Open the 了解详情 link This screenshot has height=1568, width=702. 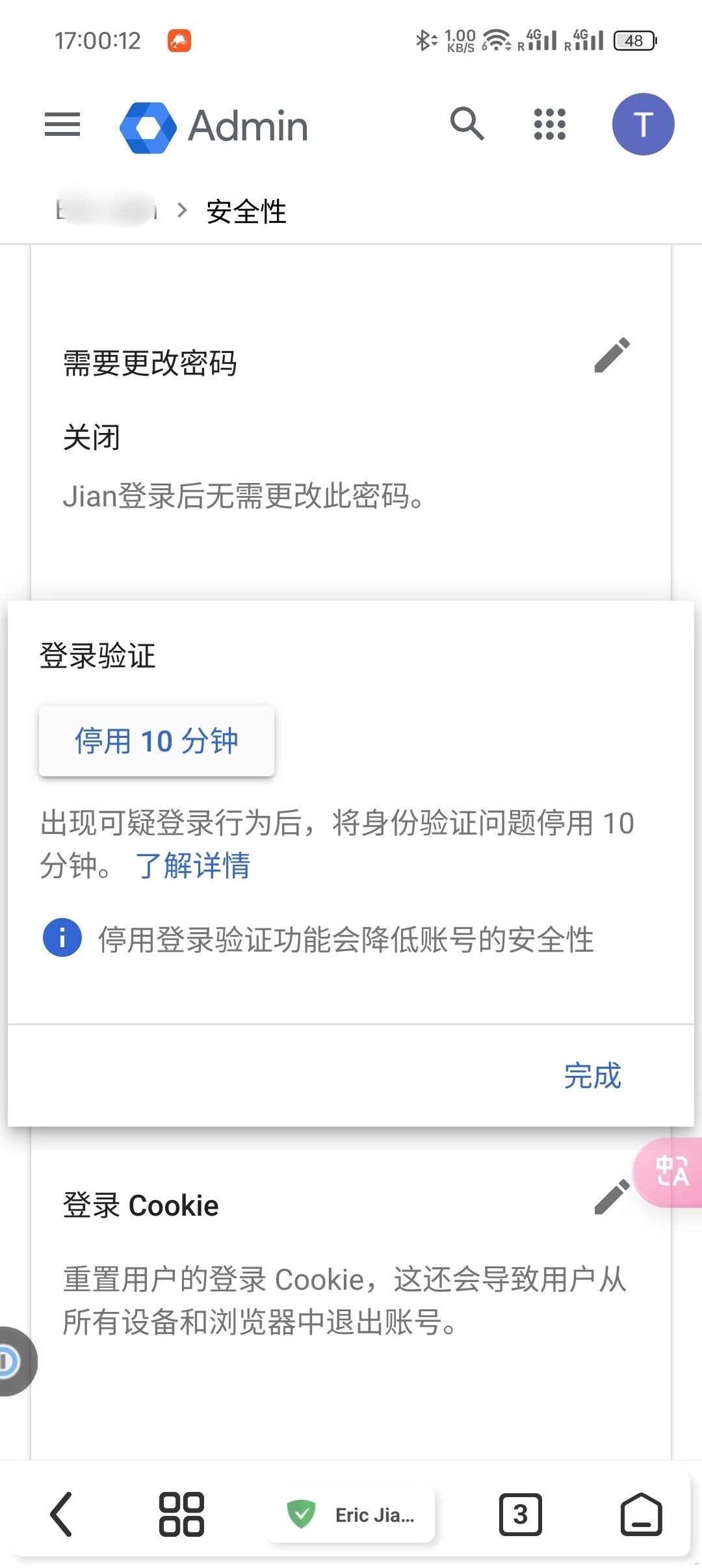(193, 866)
